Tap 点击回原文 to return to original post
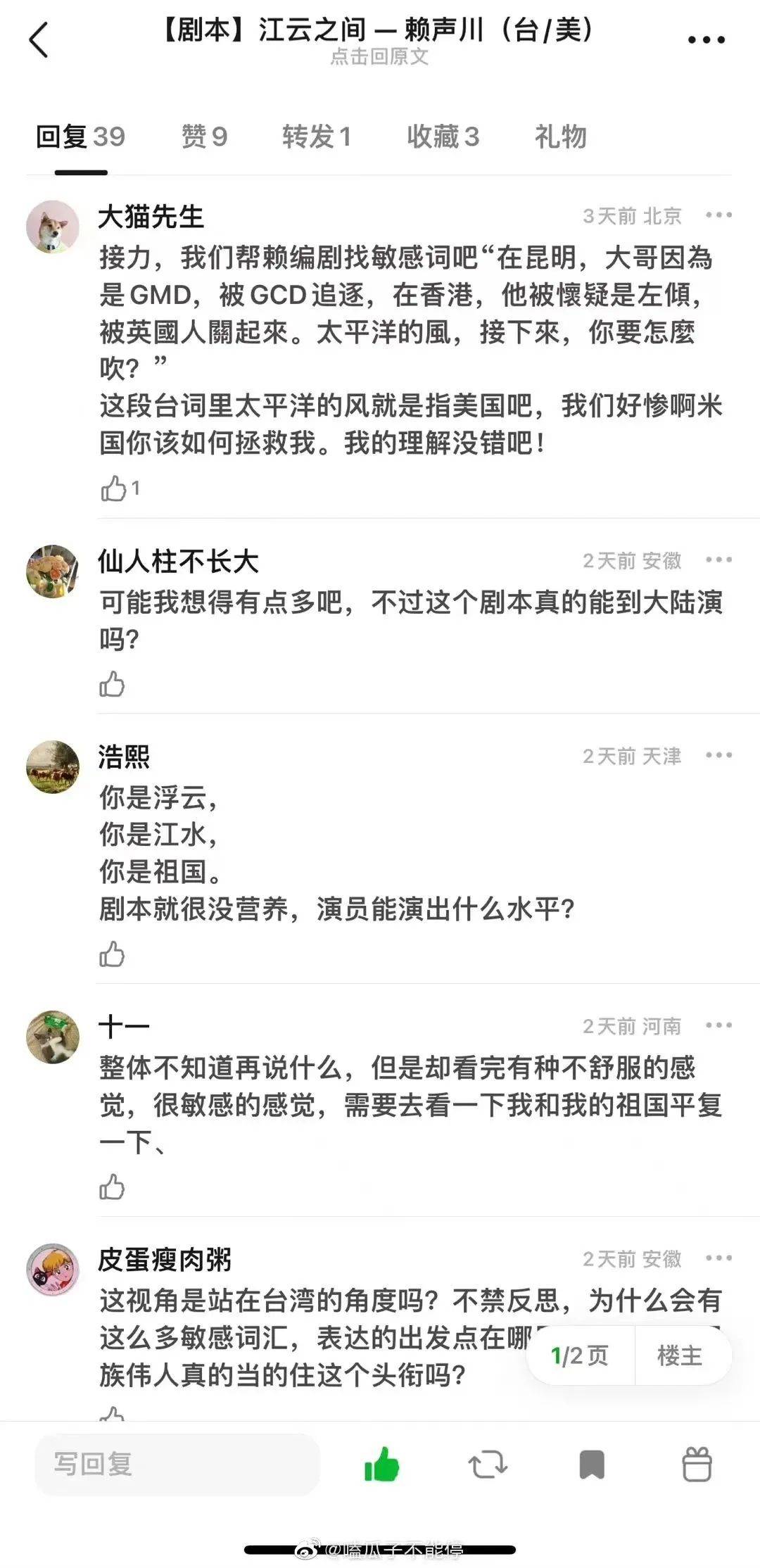Screen dimensions: 760x1568 coord(379,56)
